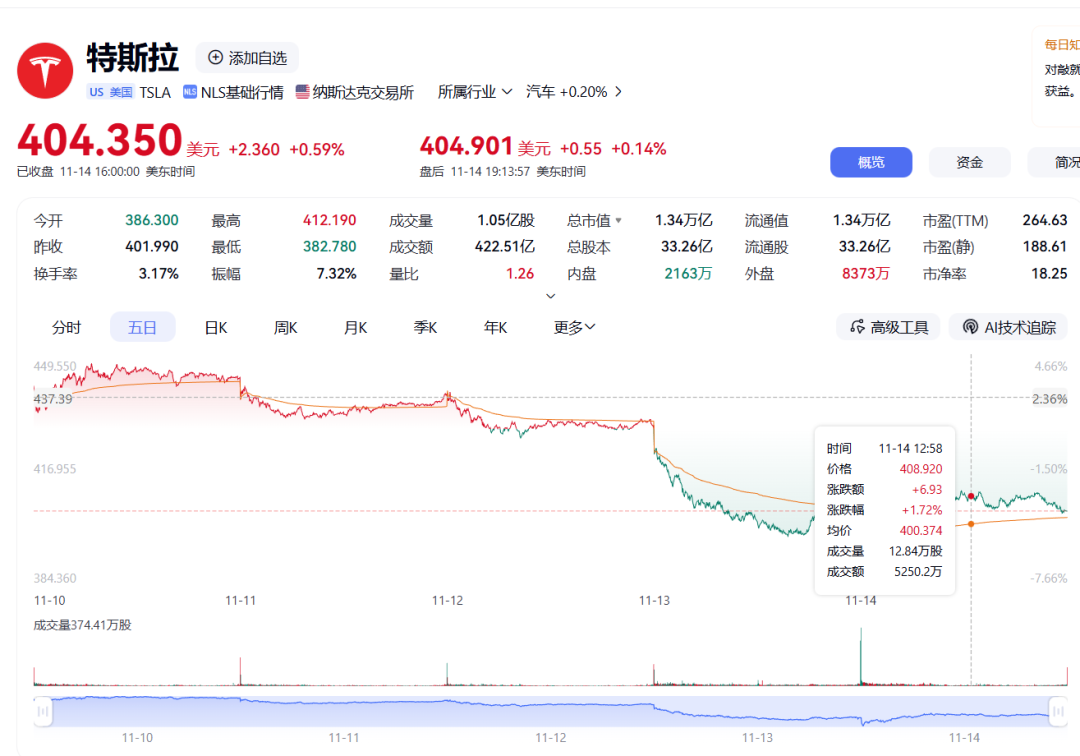The width and height of the screenshot is (1080, 756).
Task: Tap the right handle of the range slider
Action: pos(1057,711)
